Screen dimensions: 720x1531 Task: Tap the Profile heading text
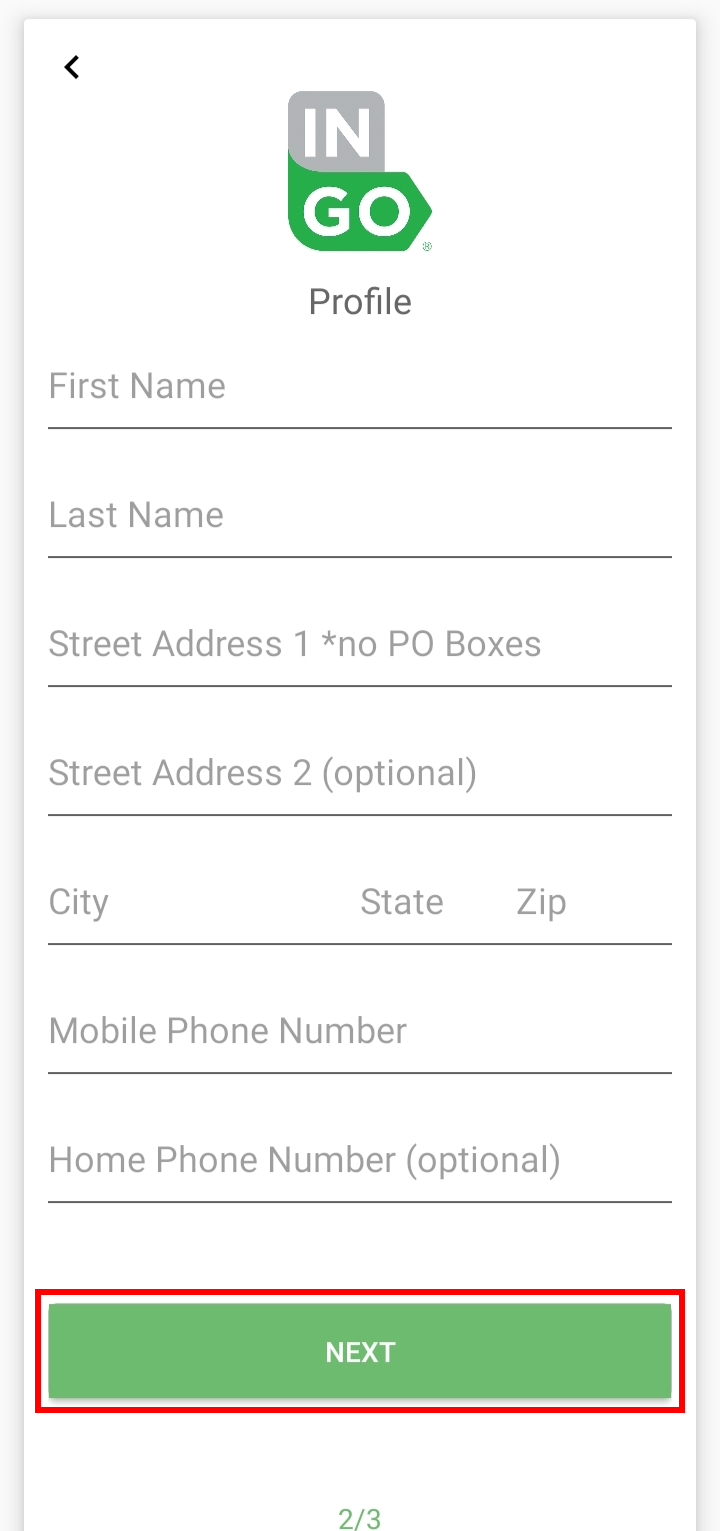coord(359,301)
